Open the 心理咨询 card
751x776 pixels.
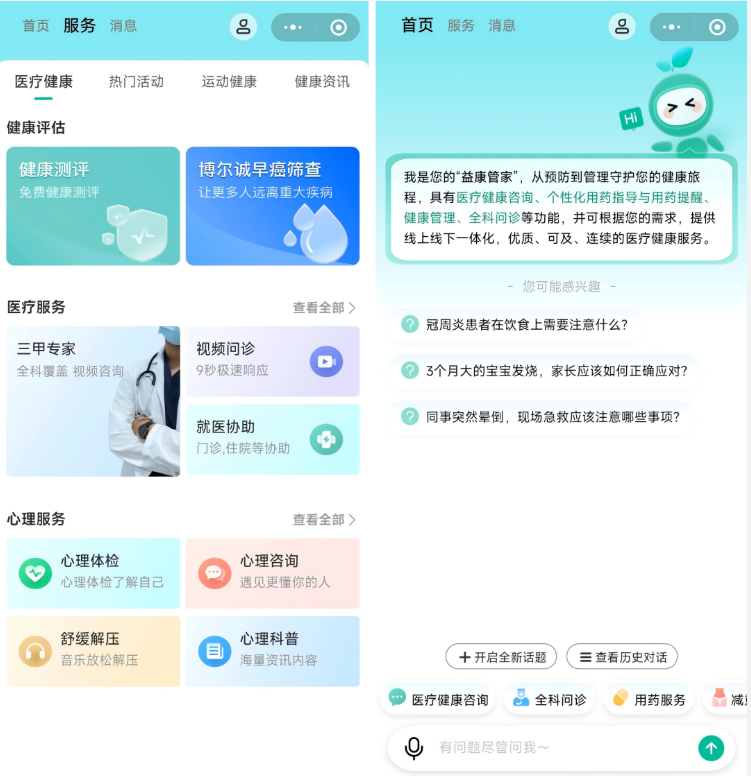[x=272, y=573]
